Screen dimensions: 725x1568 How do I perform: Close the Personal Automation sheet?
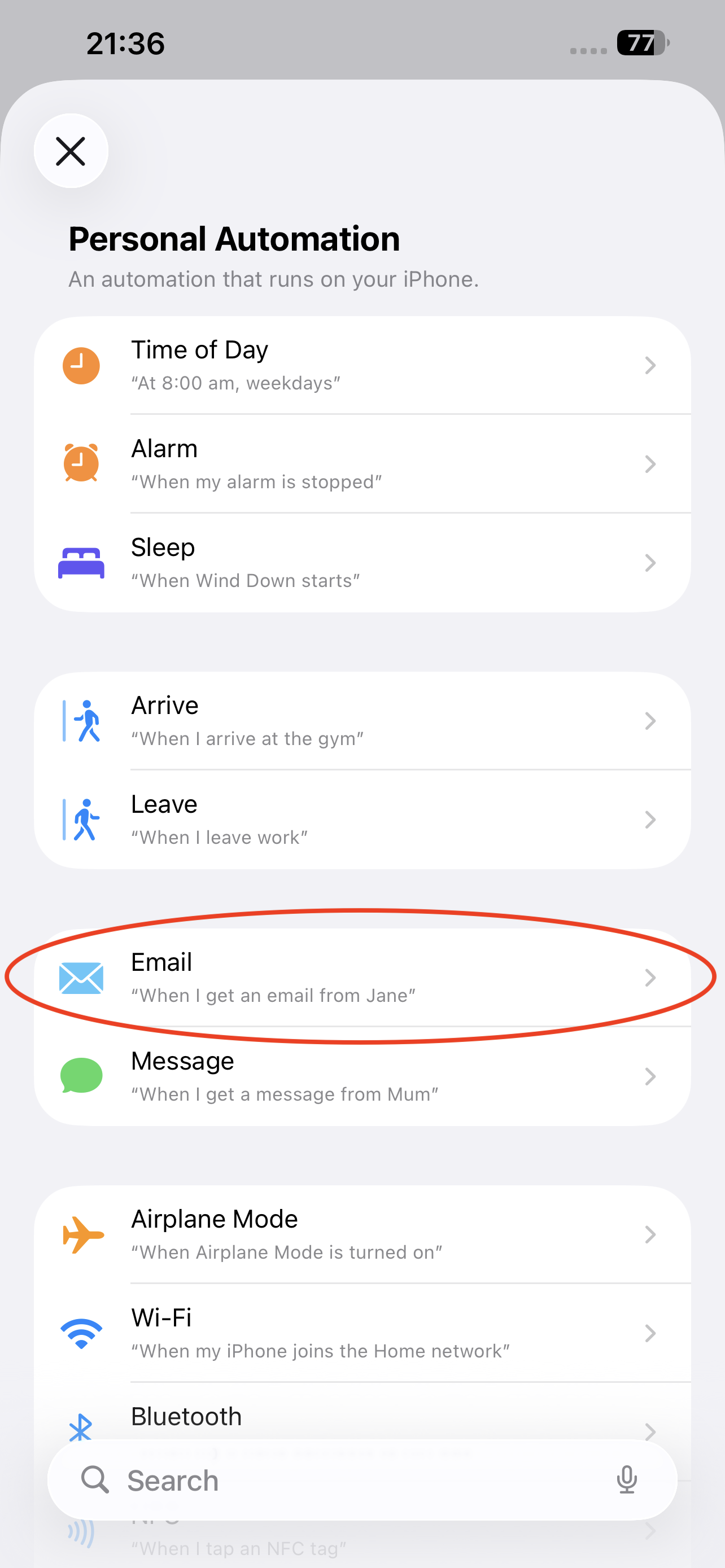(x=71, y=151)
